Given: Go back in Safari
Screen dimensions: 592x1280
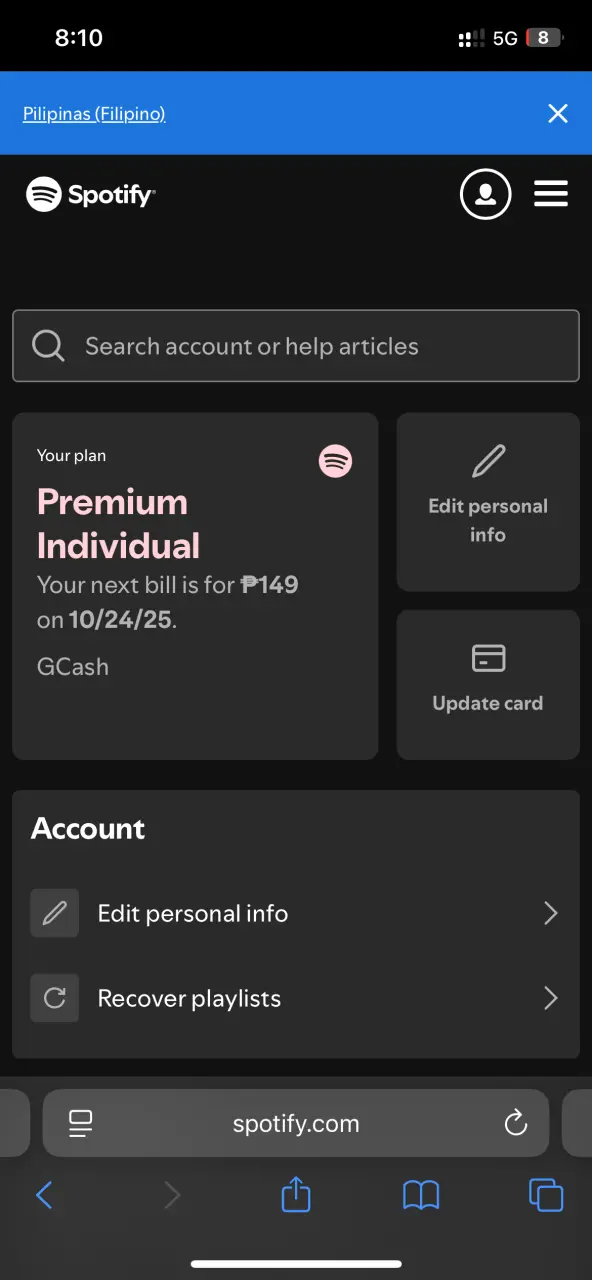Looking at the screenshot, I should click(x=44, y=1194).
